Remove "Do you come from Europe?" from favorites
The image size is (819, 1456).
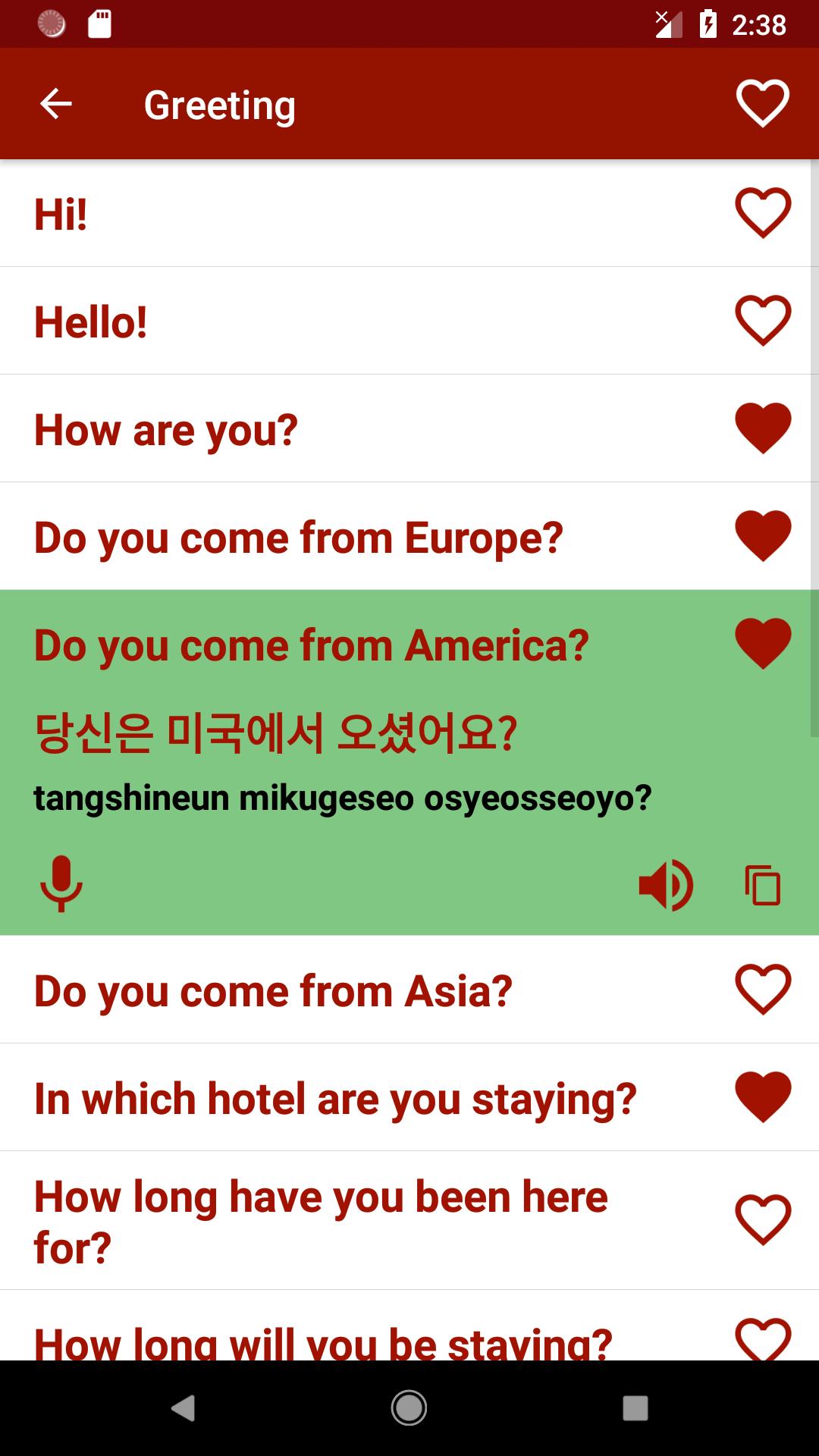762,536
